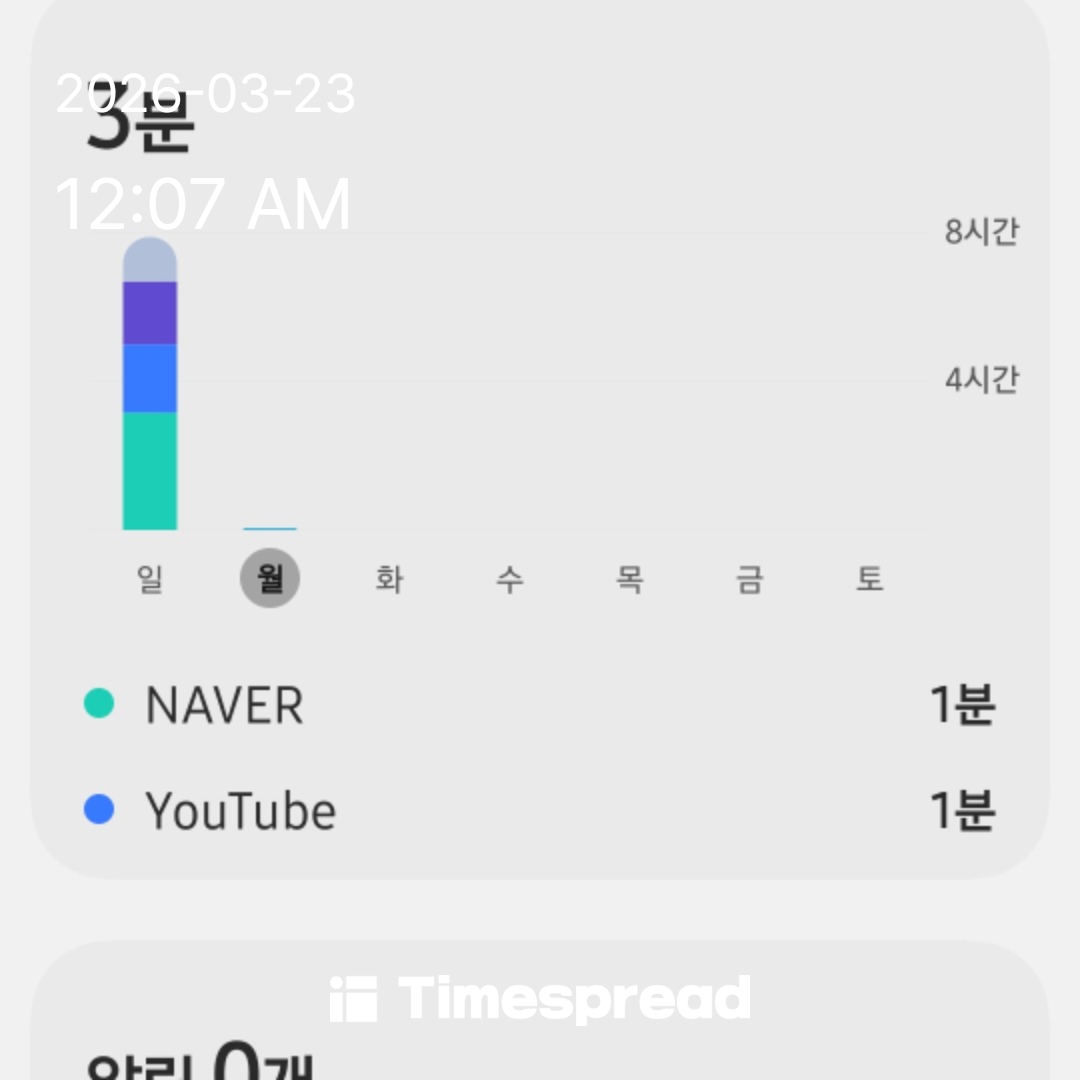Open NAVER usage details
Viewport: 1080px width, 1080px height.
coord(540,705)
